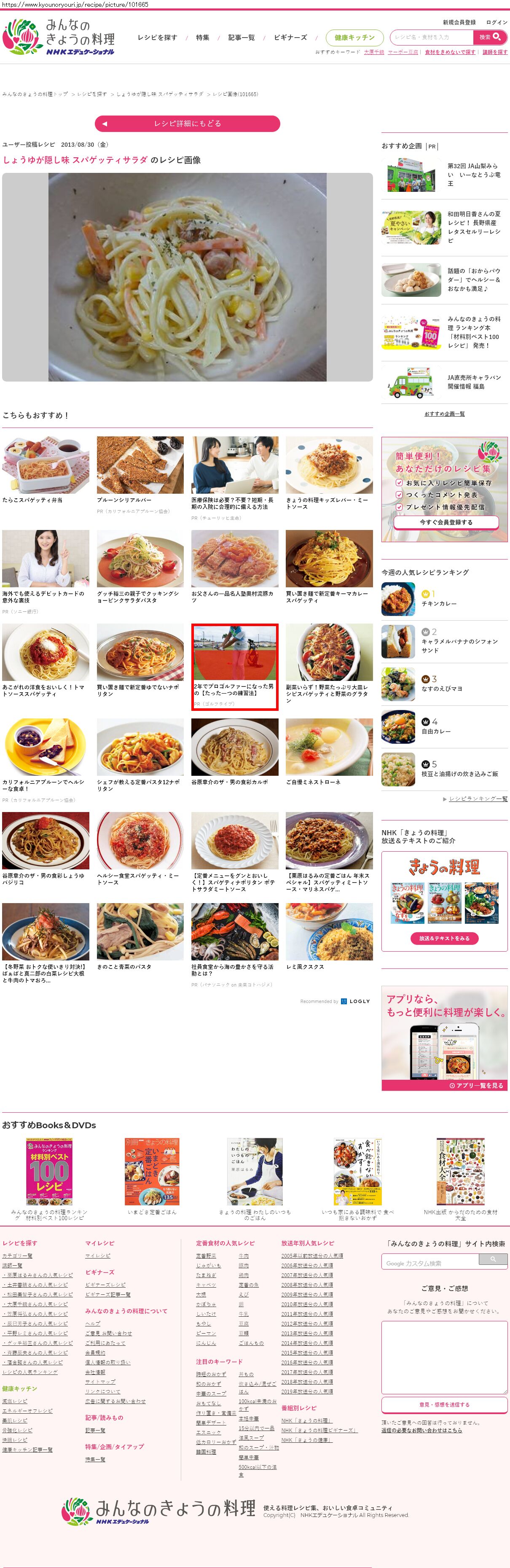Screen dimensions: 510x1568
Task: Open the レシピを探す menu
Action: click(x=157, y=38)
